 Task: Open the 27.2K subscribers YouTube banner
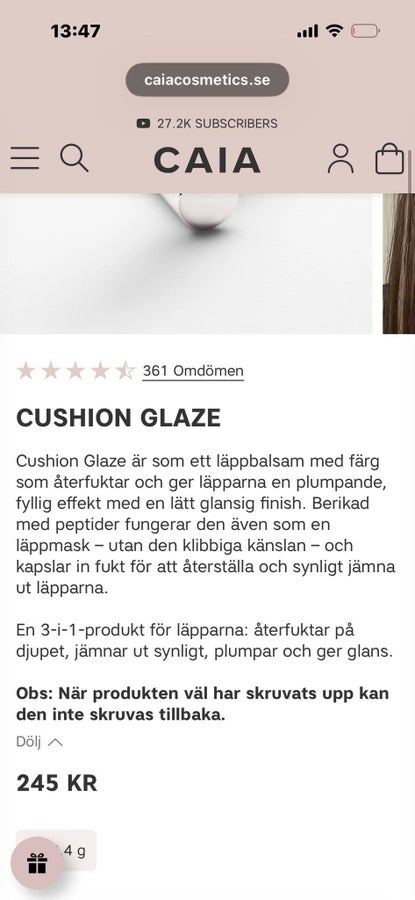click(x=207, y=123)
